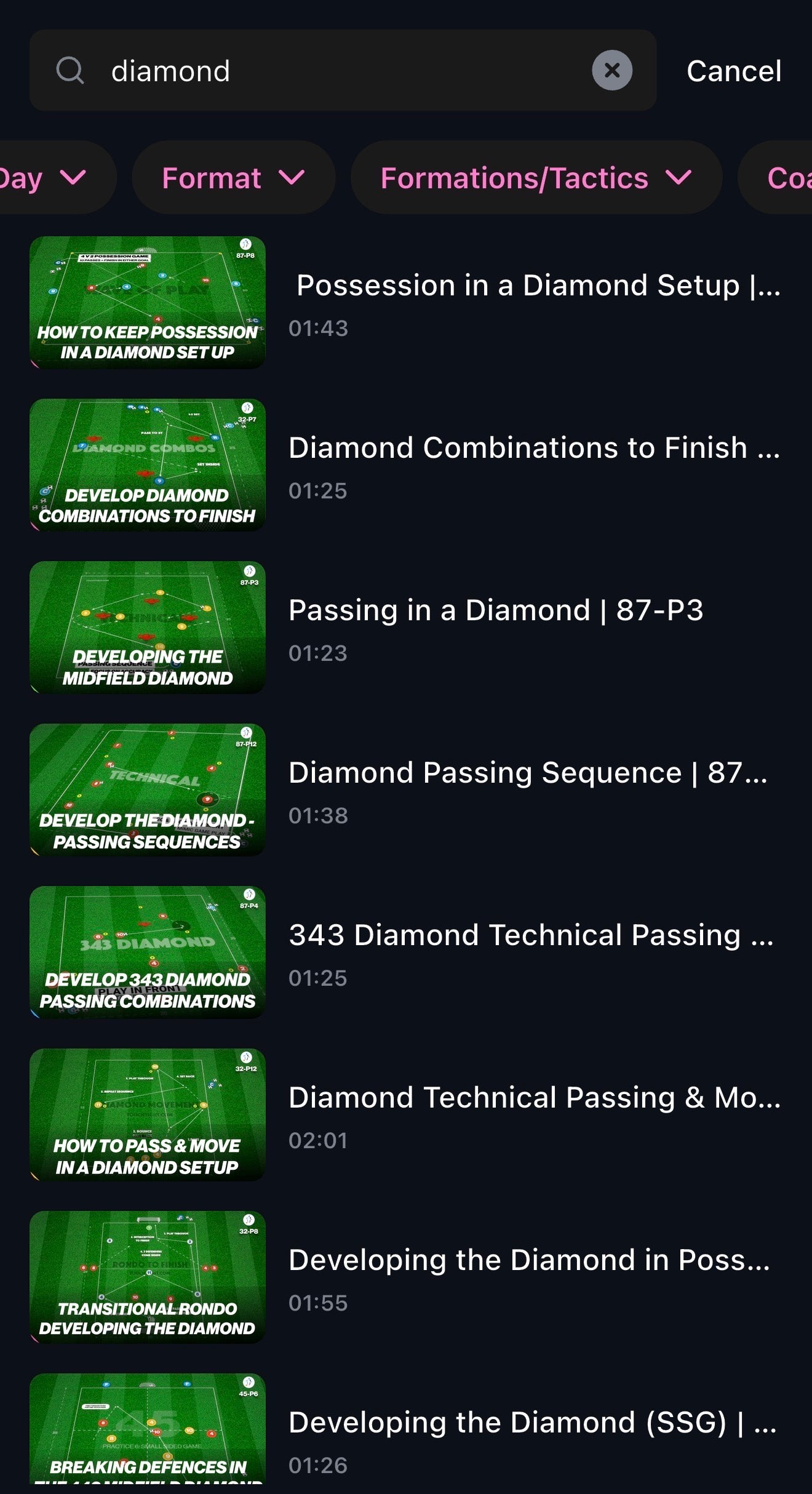812x1494 pixels.
Task: Expand the Formations/Tactics filter dropdown
Action: pos(535,178)
